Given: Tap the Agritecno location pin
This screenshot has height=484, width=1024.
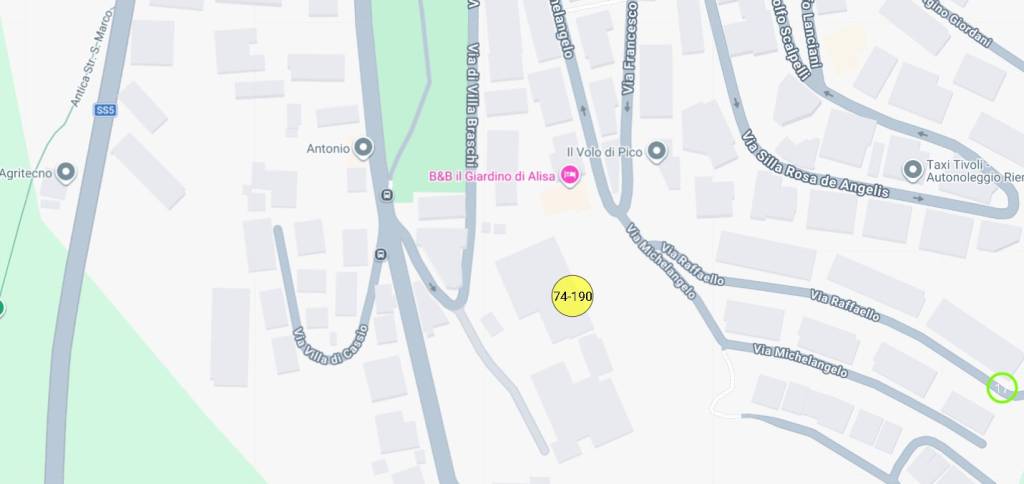Looking at the screenshot, I should pyautogui.click(x=66, y=173).
